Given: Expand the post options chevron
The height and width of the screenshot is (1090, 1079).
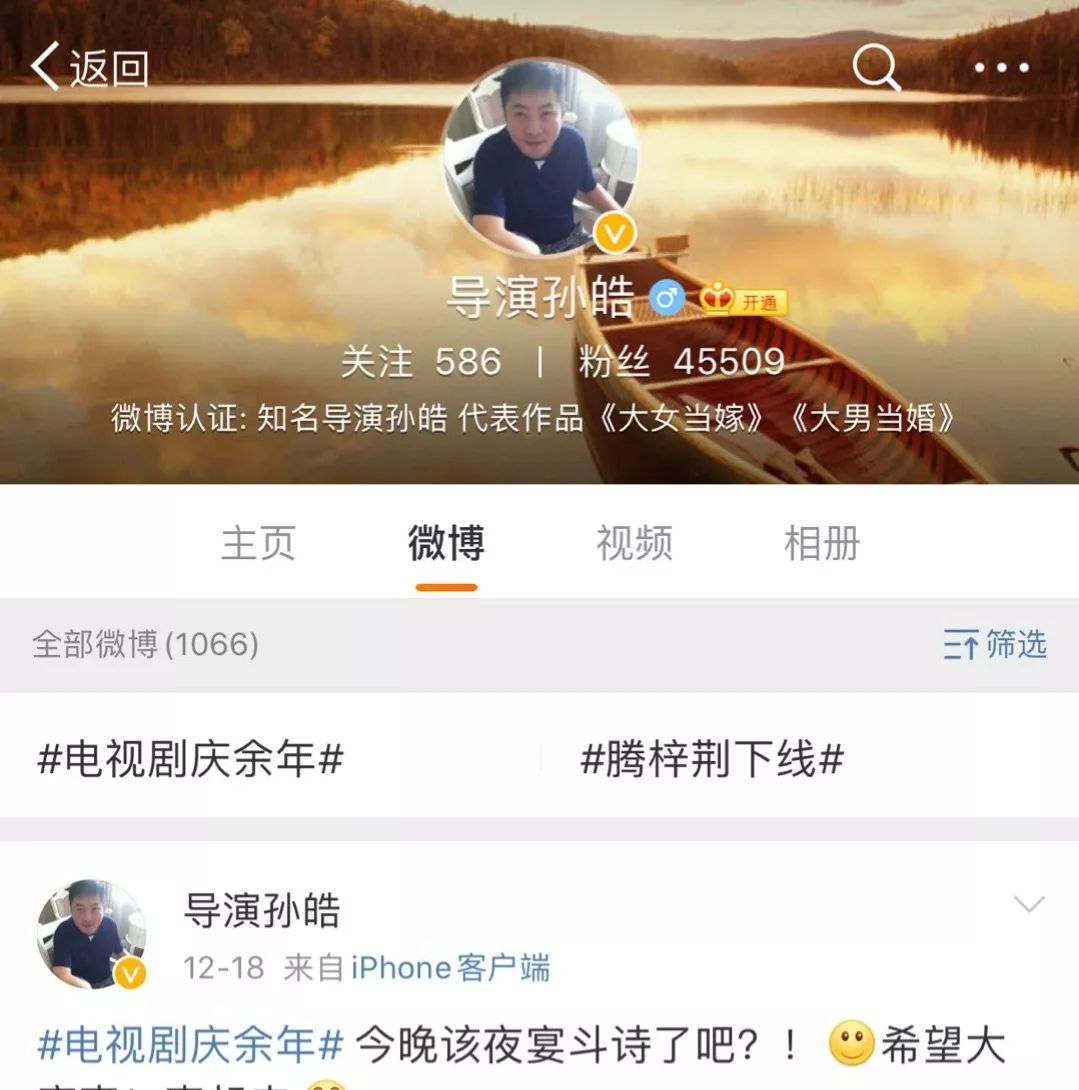Looking at the screenshot, I should [1029, 905].
